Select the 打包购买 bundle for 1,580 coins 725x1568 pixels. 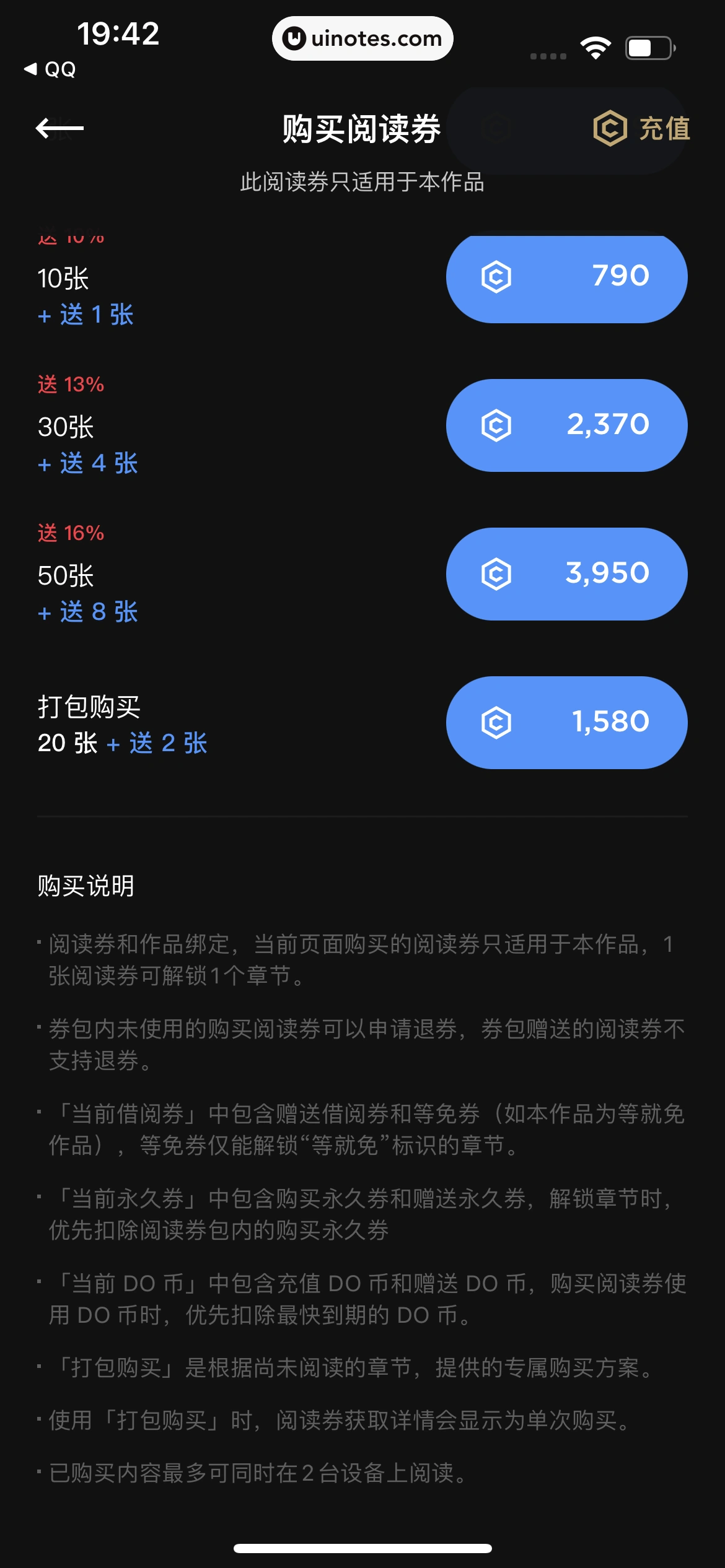566,723
